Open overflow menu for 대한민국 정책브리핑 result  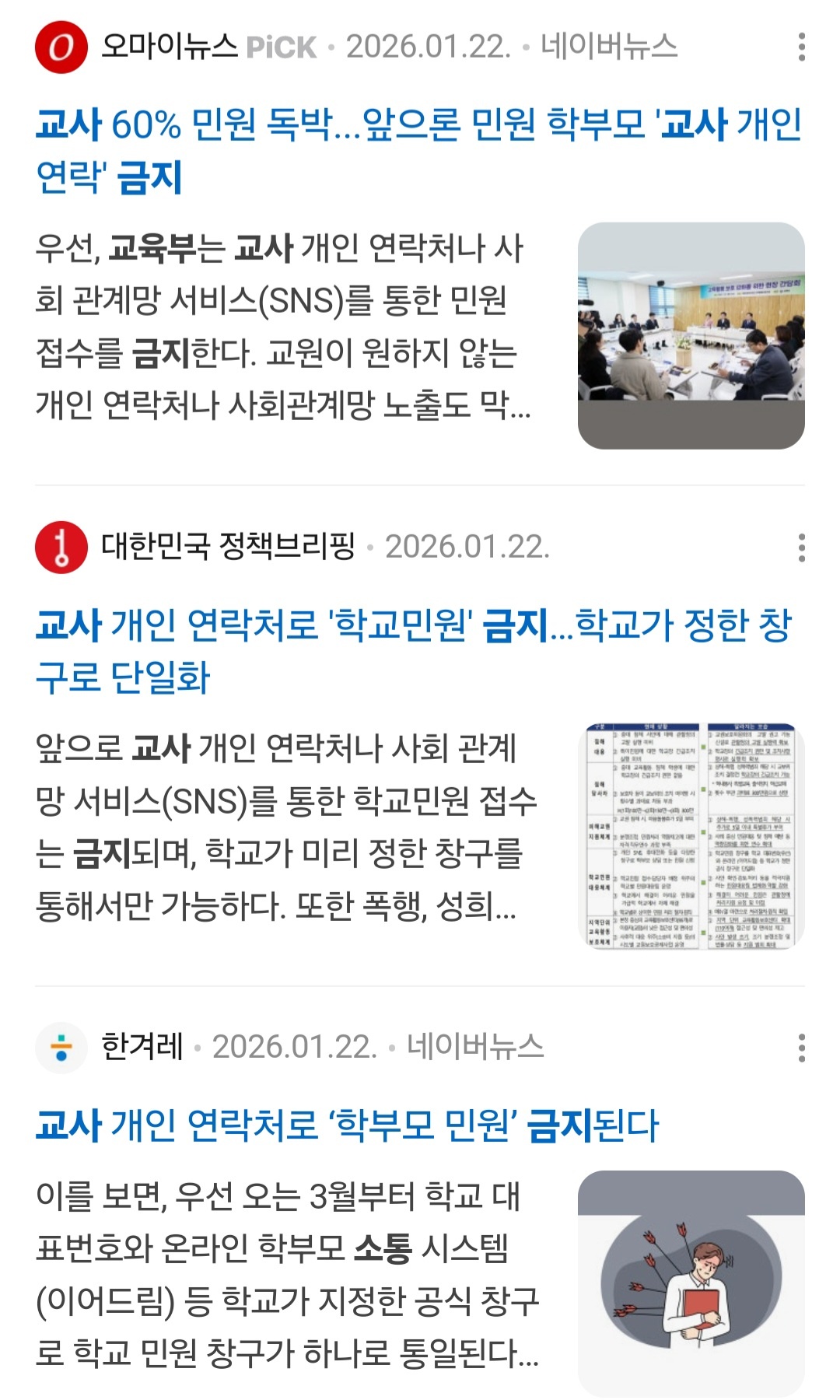[x=801, y=548]
